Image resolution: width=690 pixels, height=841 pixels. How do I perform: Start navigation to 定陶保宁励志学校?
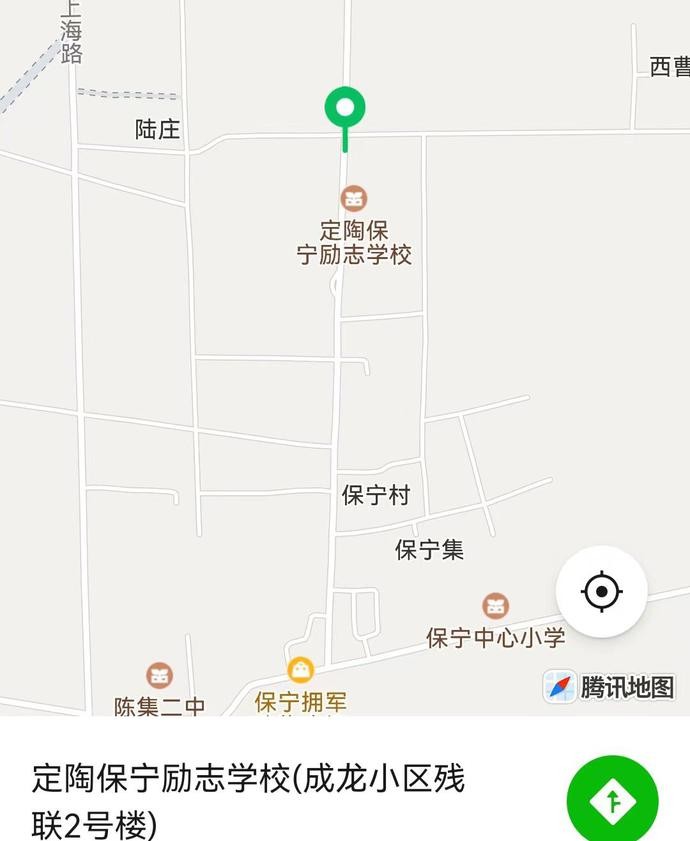pyautogui.click(x=612, y=800)
